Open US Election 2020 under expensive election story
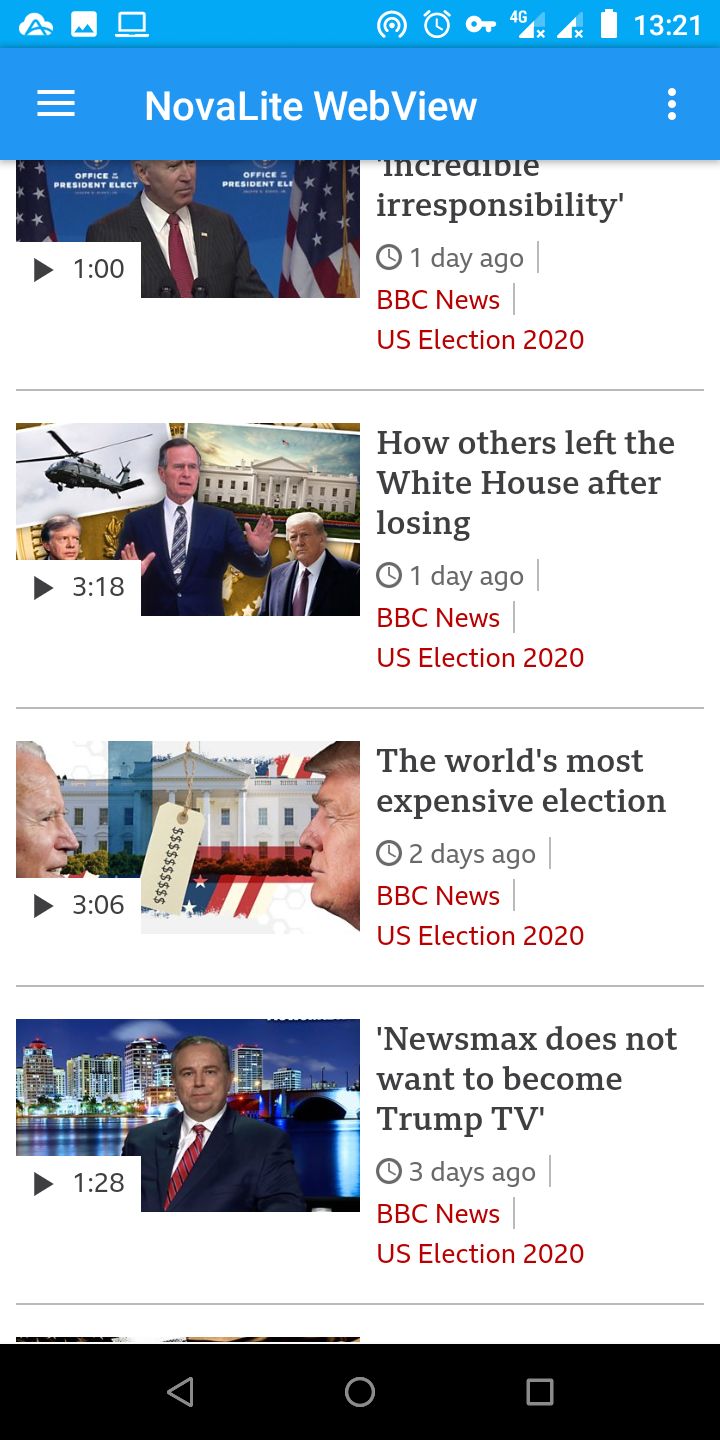 pos(480,936)
